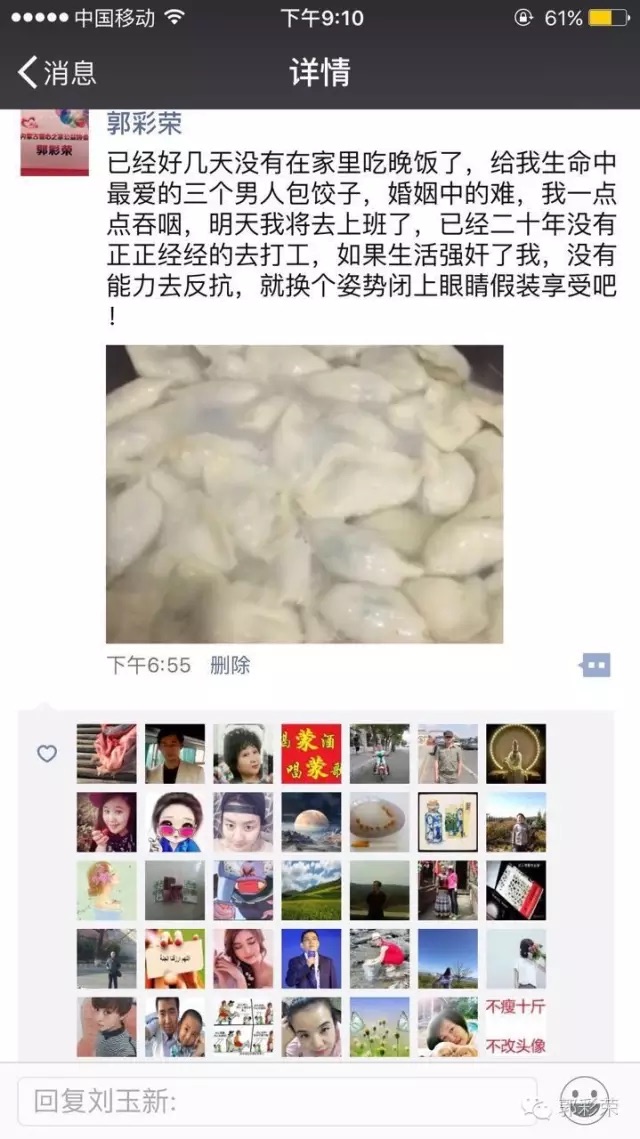Screen dimensions: 640x1139
Task: Open 郭彩荣's avatar picture
Action: coord(54,142)
